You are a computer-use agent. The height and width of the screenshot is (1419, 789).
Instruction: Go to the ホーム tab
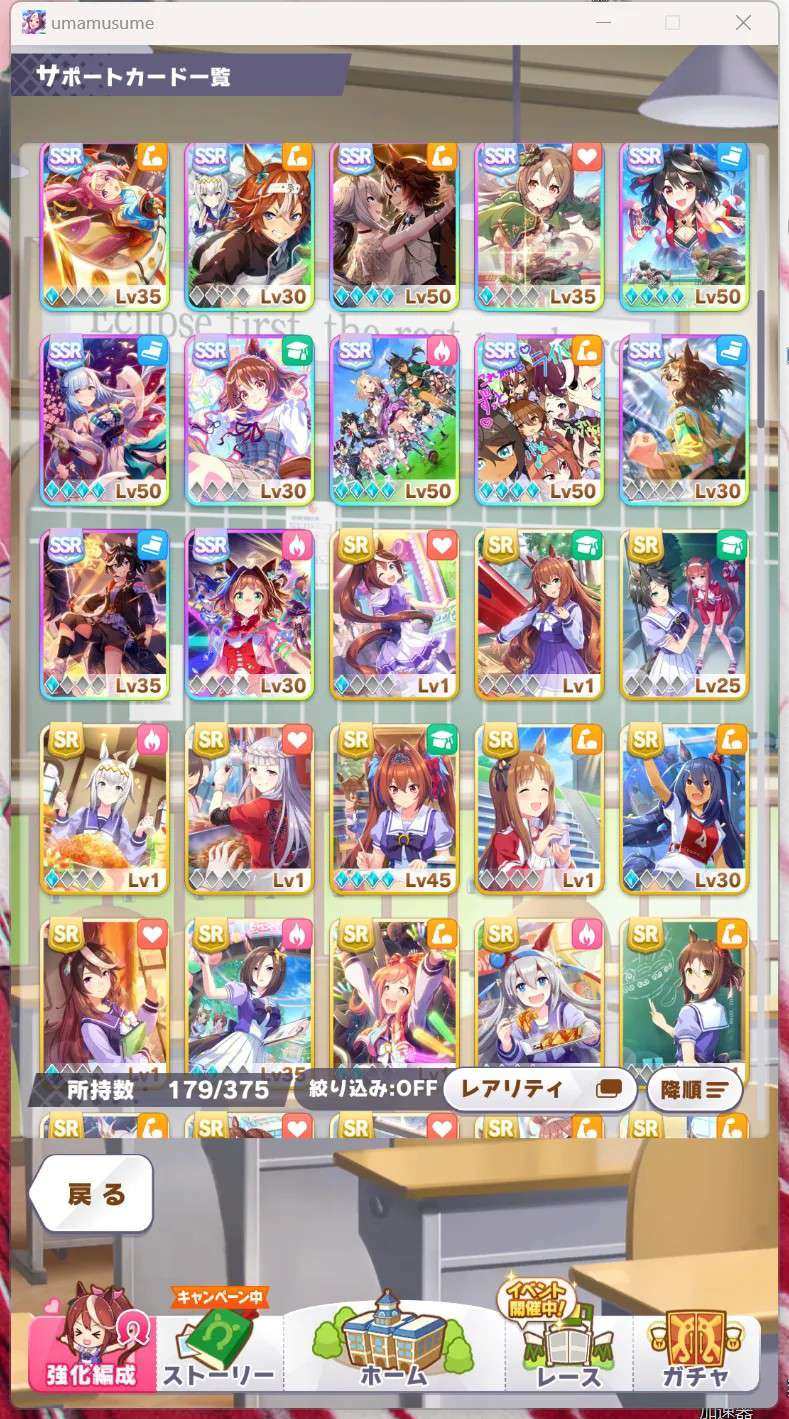click(x=393, y=1347)
